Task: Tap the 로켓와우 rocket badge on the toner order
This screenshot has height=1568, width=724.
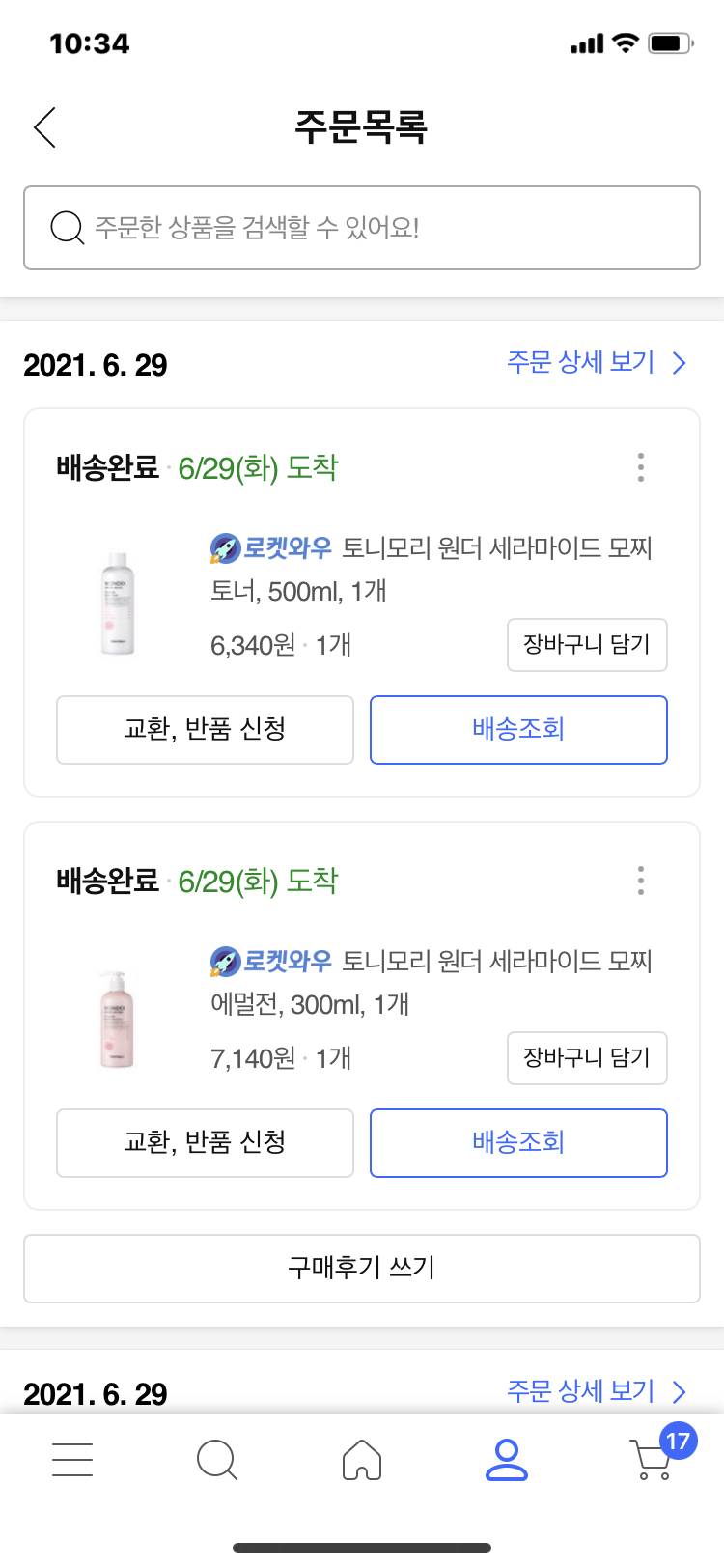Action: coord(223,548)
